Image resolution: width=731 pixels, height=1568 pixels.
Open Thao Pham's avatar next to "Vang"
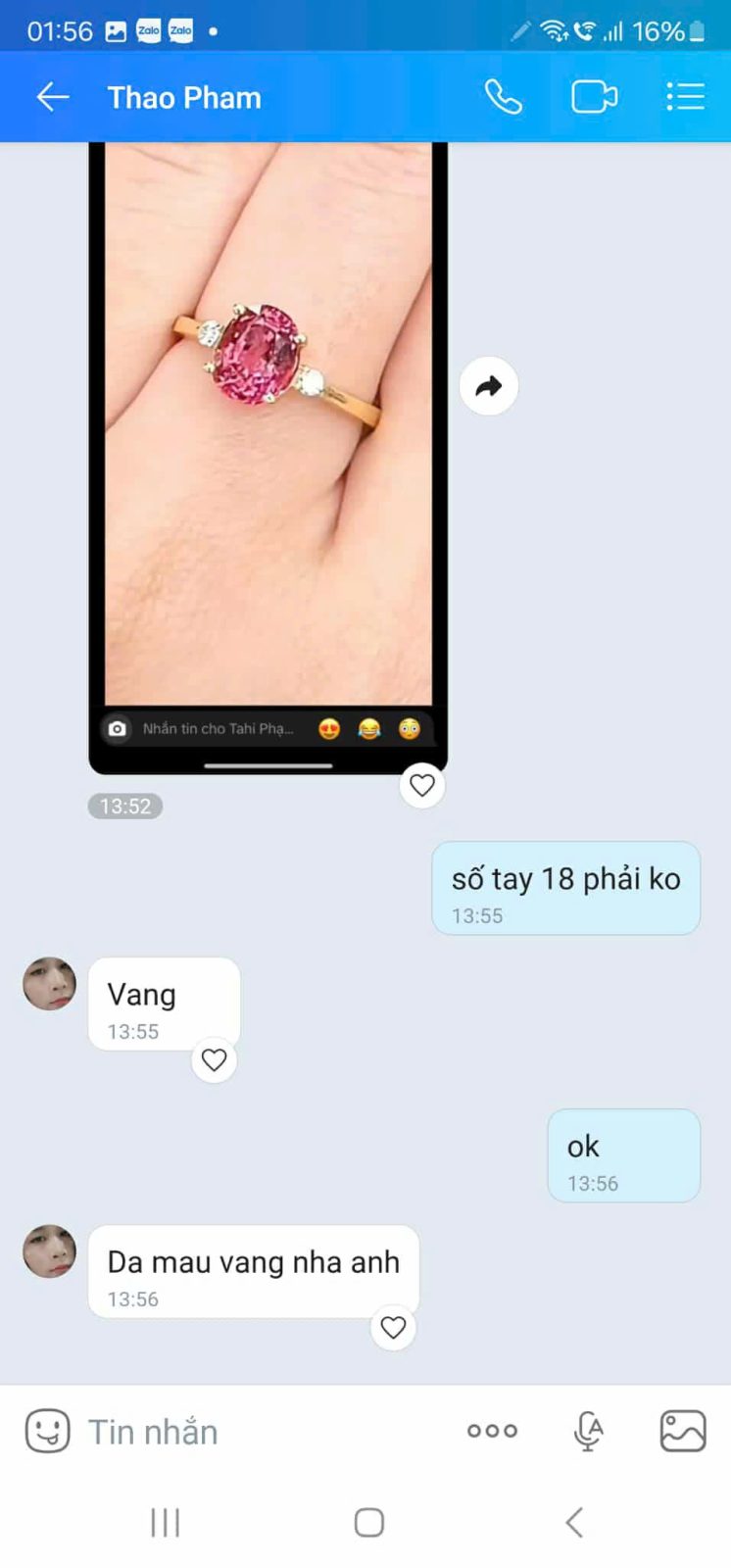(x=49, y=984)
